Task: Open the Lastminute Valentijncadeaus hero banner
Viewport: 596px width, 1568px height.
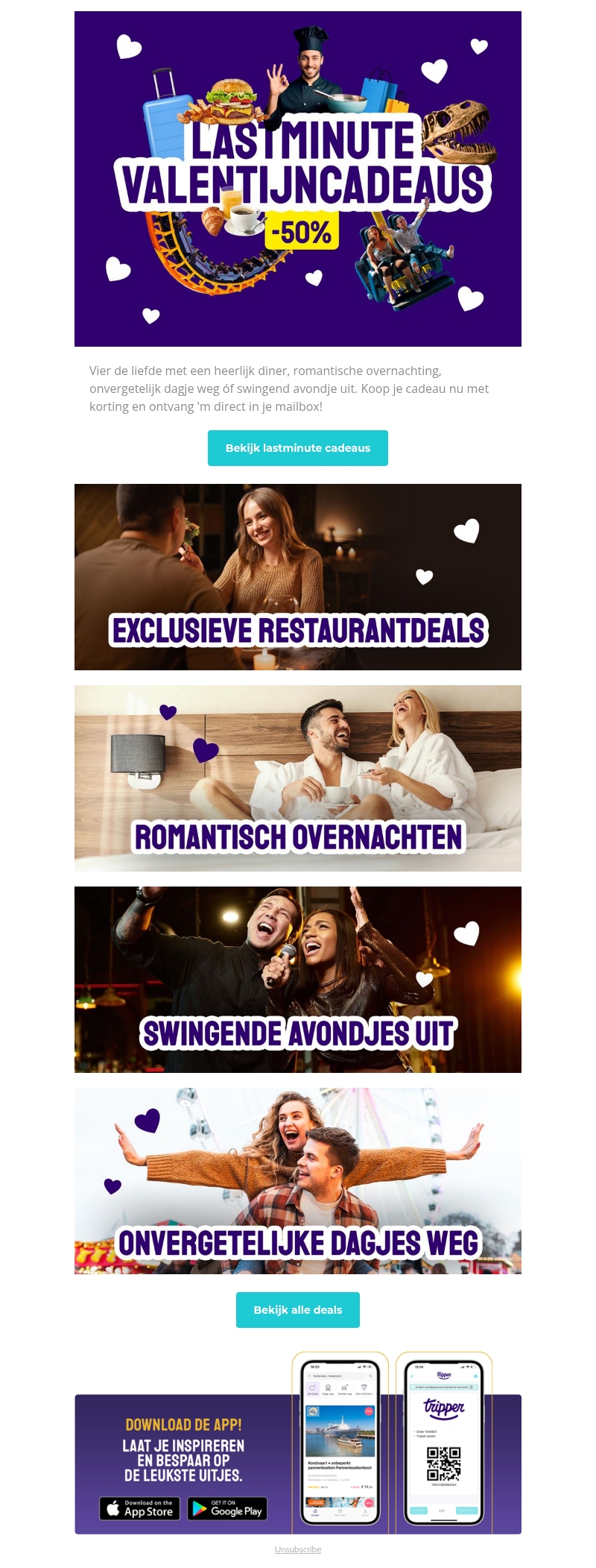Action: (297, 179)
